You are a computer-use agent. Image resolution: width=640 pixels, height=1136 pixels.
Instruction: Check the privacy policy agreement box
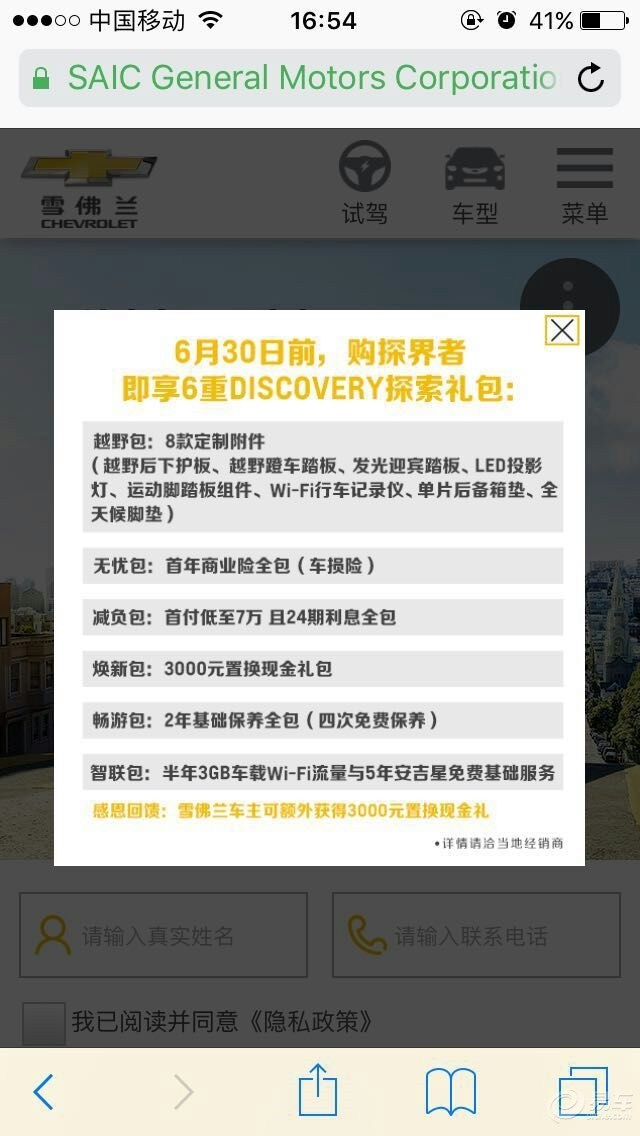[43, 1022]
